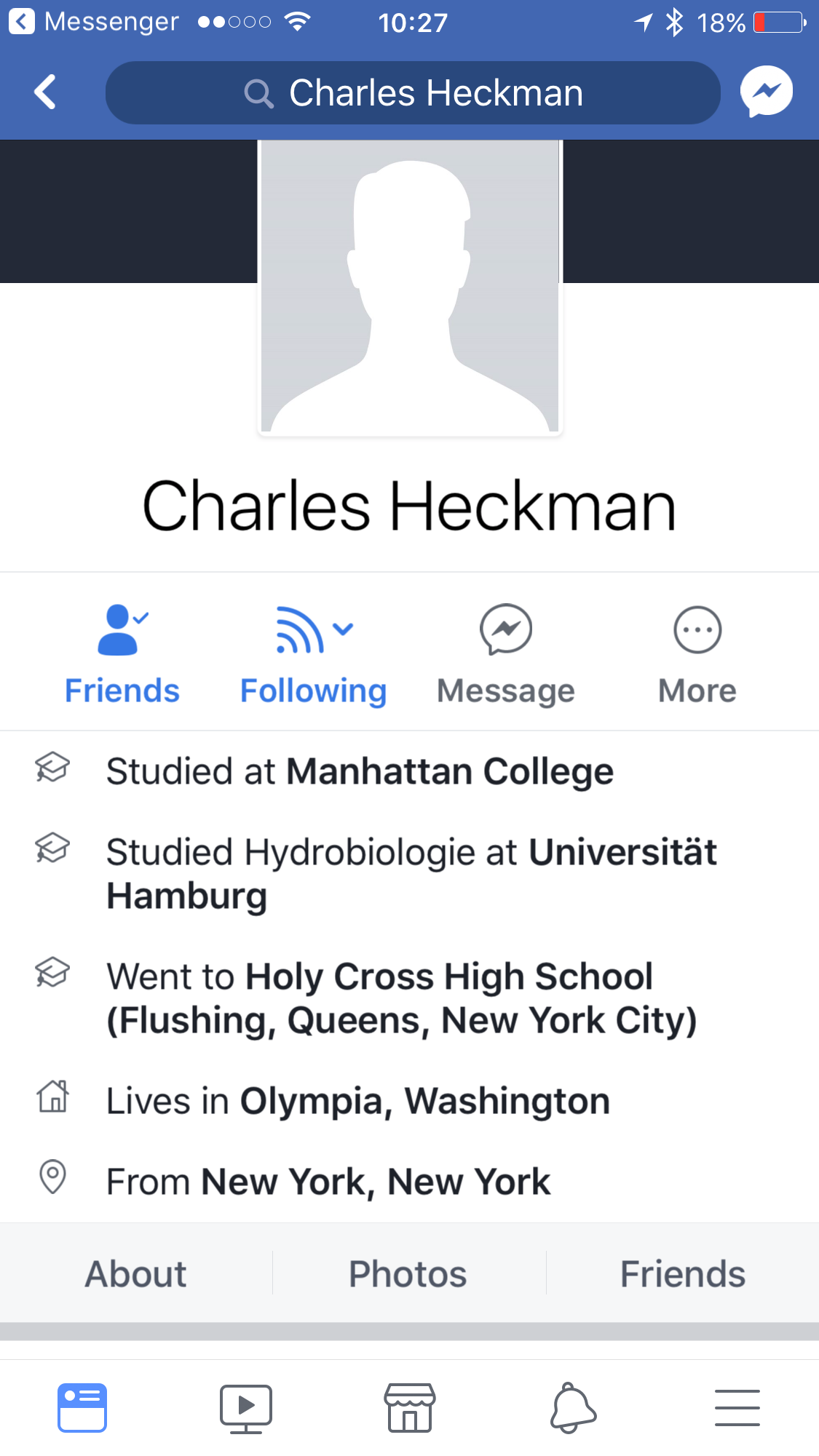The width and height of the screenshot is (819, 1456).
Task: Go to the News Feed tab
Action: tap(82, 1407)
